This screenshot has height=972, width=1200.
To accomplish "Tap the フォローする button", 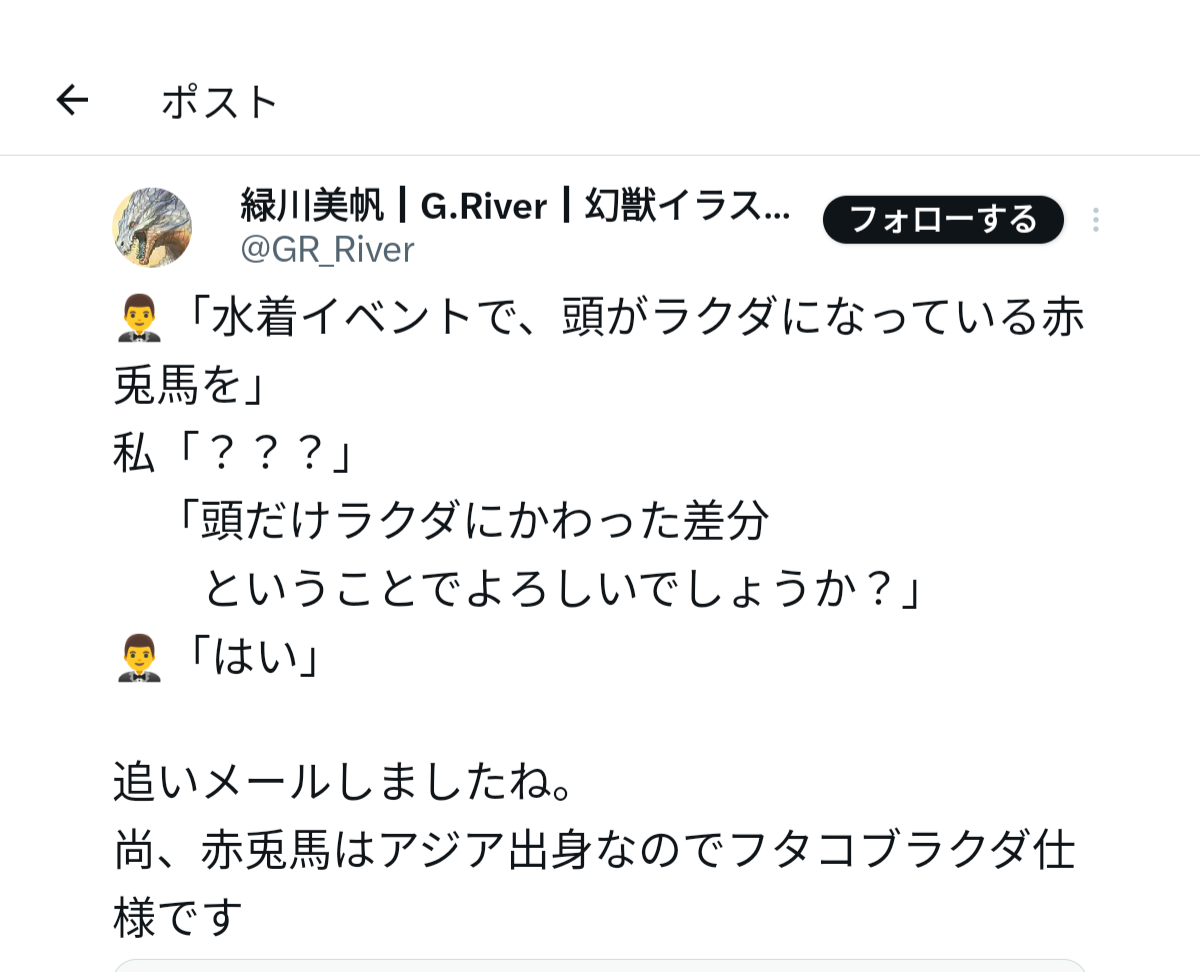I will click(942, 219).
